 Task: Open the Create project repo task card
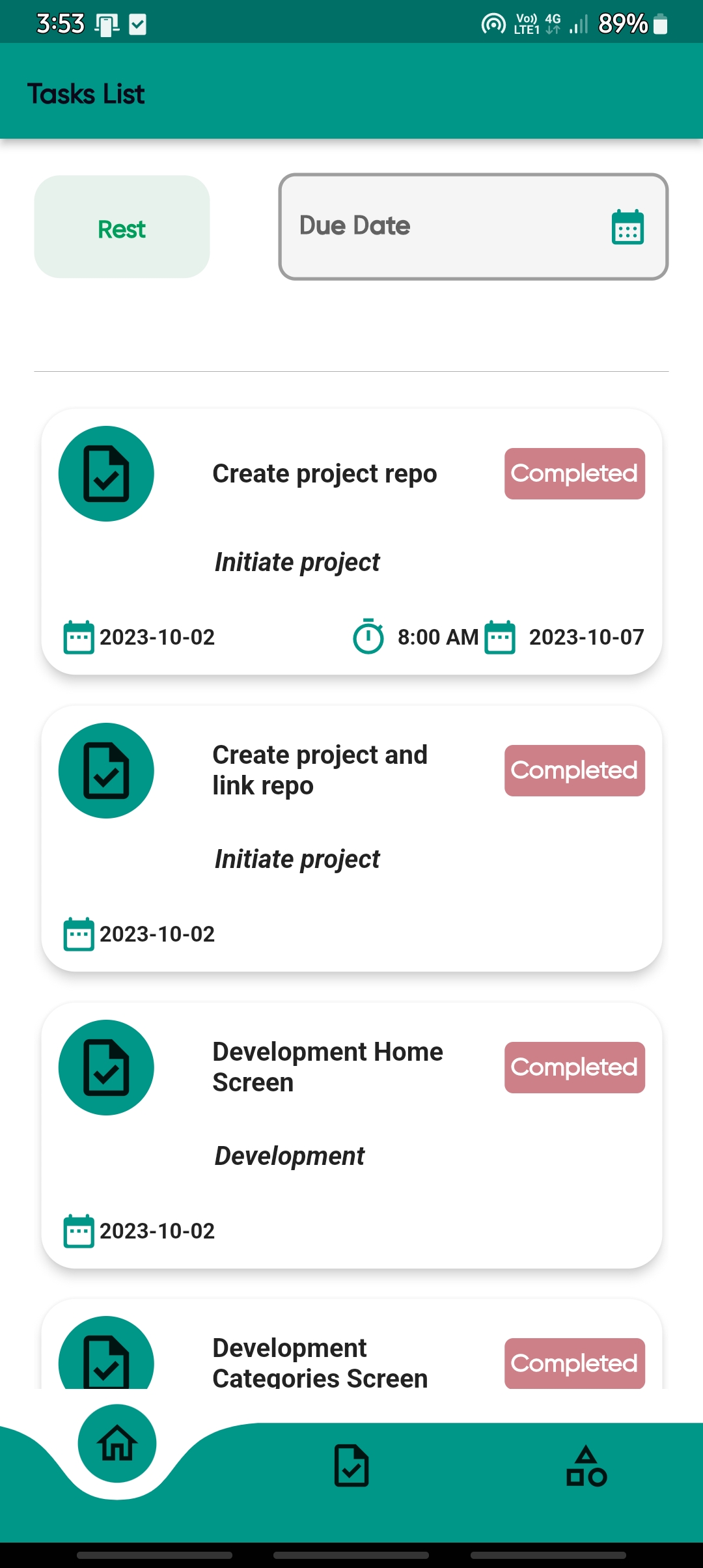click(351, 541)
